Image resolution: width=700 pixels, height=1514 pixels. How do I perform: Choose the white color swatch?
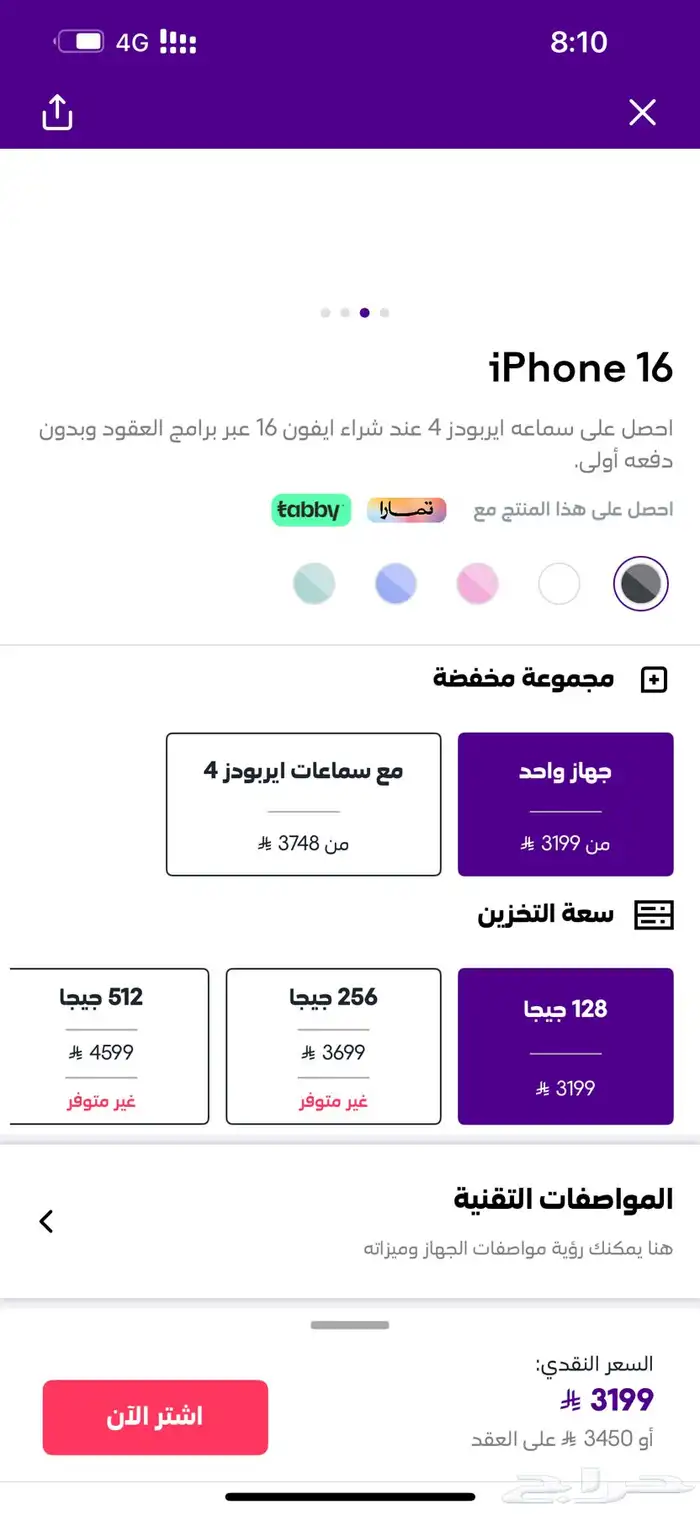pyautogui.click(x=559, y=584)
